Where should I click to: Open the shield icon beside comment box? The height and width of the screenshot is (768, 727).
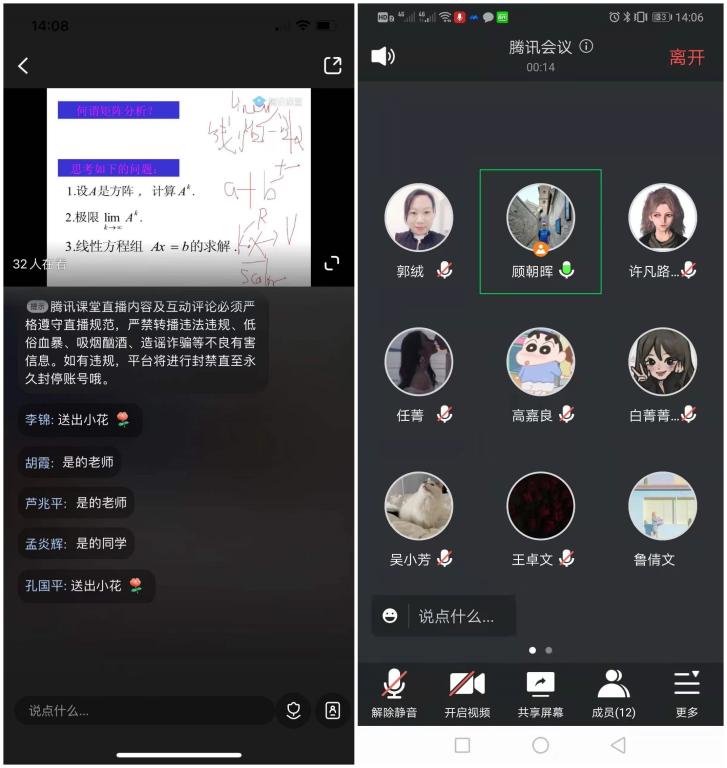click(x=293, y=711)
